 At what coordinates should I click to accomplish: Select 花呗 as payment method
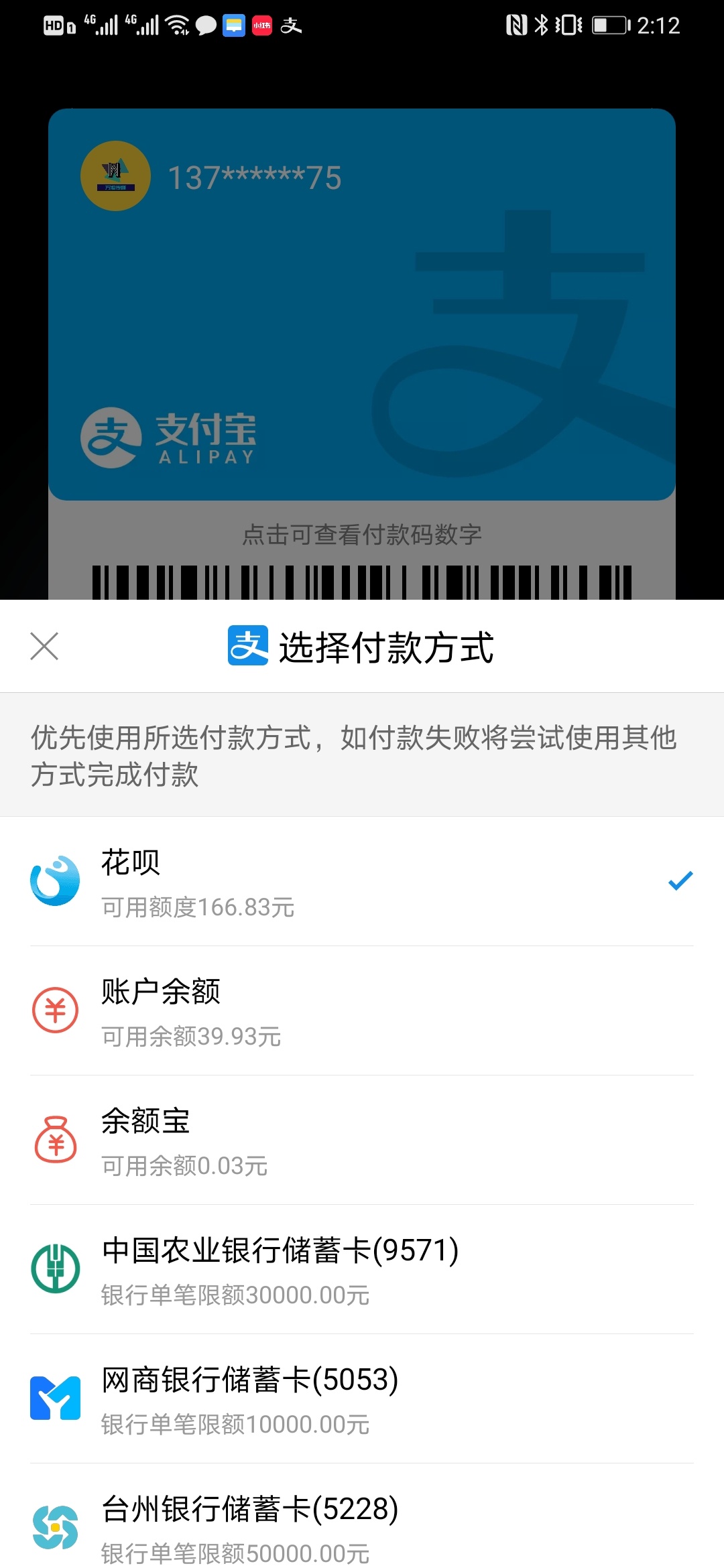click(362, 881)
